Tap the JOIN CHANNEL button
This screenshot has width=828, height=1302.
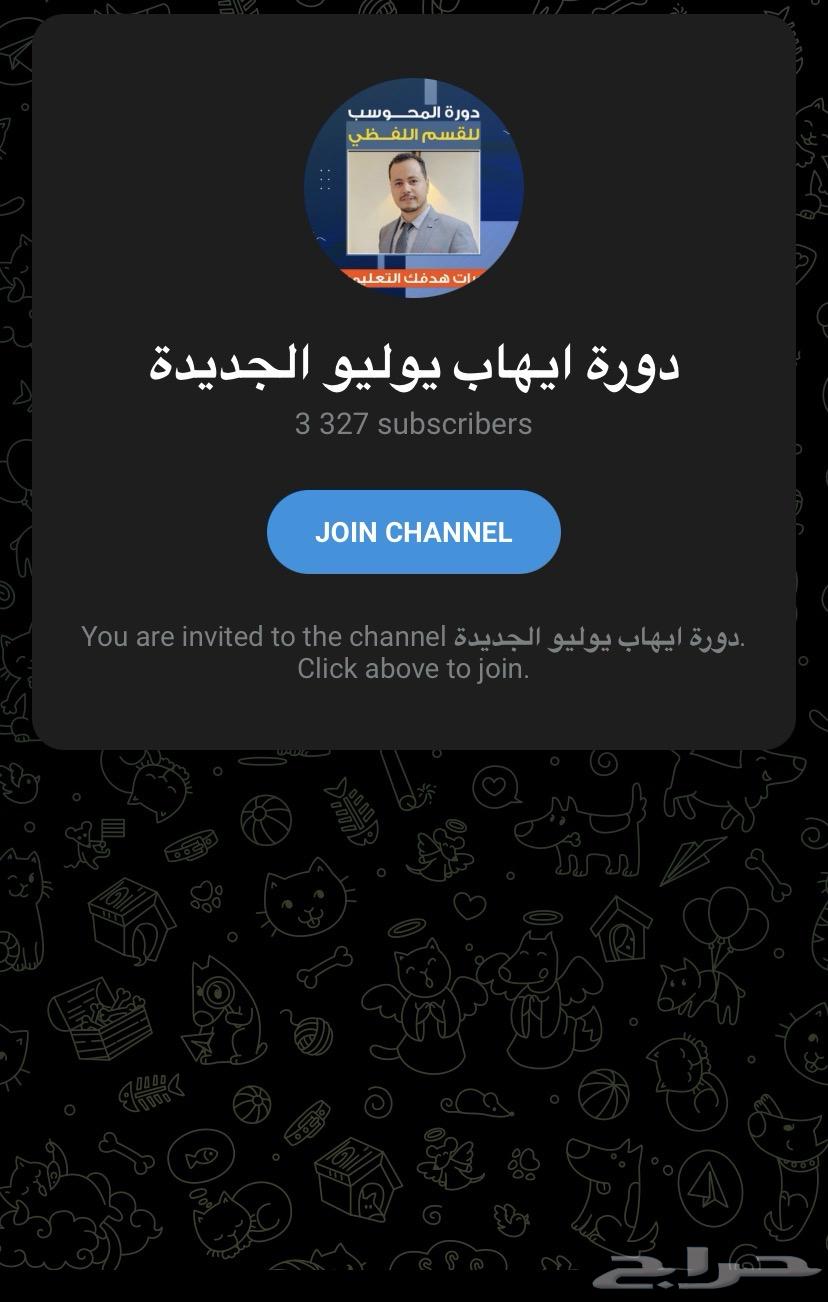(x=414, y=532)
